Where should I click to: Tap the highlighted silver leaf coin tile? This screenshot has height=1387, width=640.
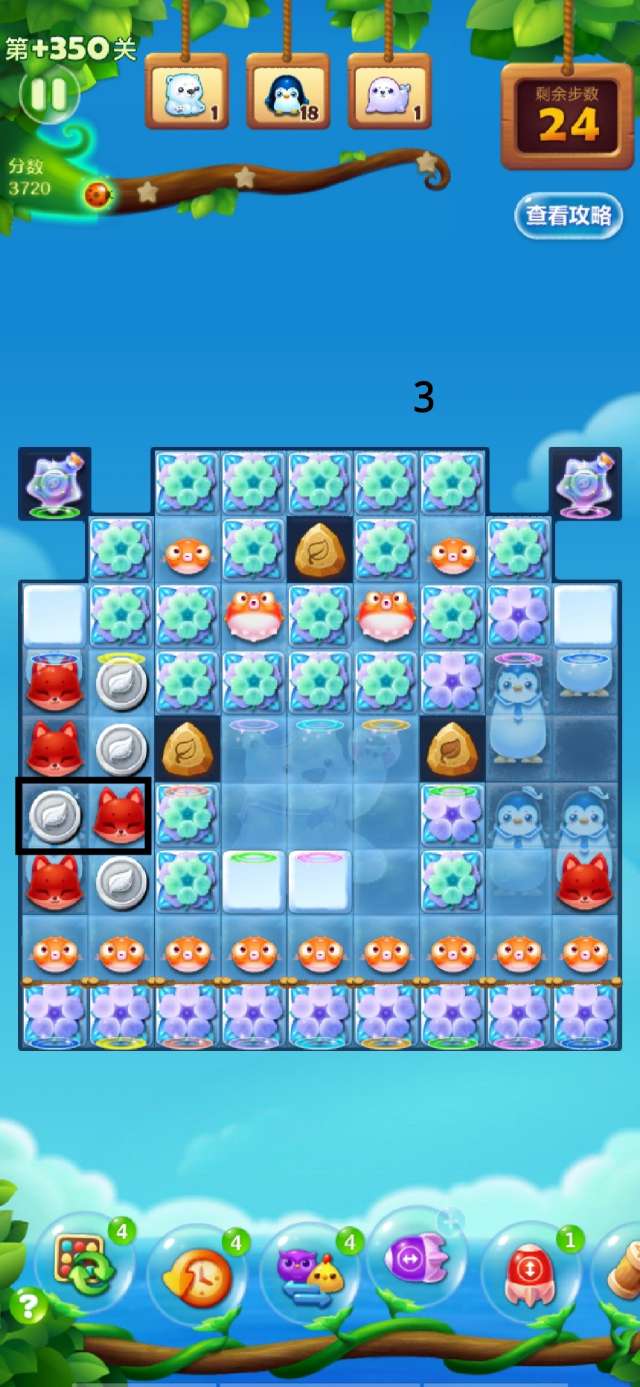click(54, 816)
